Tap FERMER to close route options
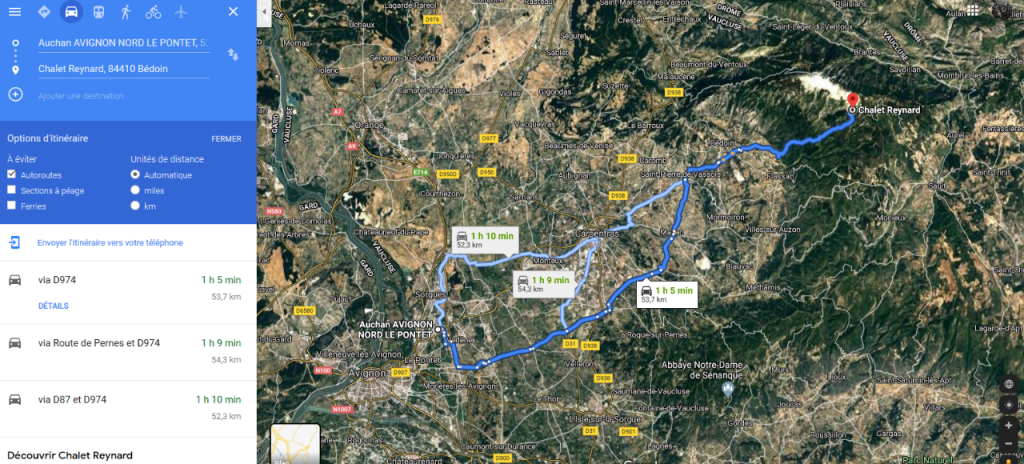Screen dimensions: 1024x464 (226, 138)
